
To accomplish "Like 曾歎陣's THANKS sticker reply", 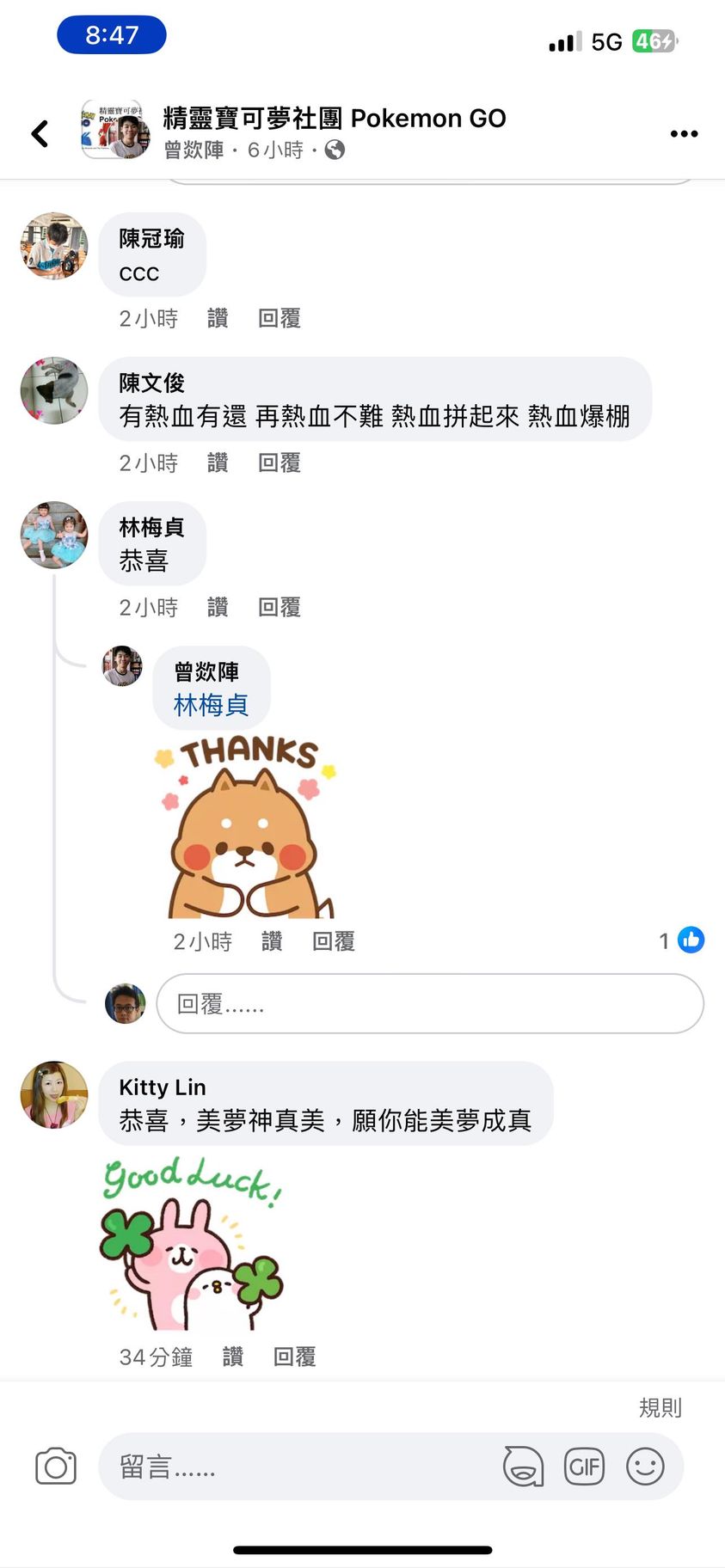I will pos(272,941).
